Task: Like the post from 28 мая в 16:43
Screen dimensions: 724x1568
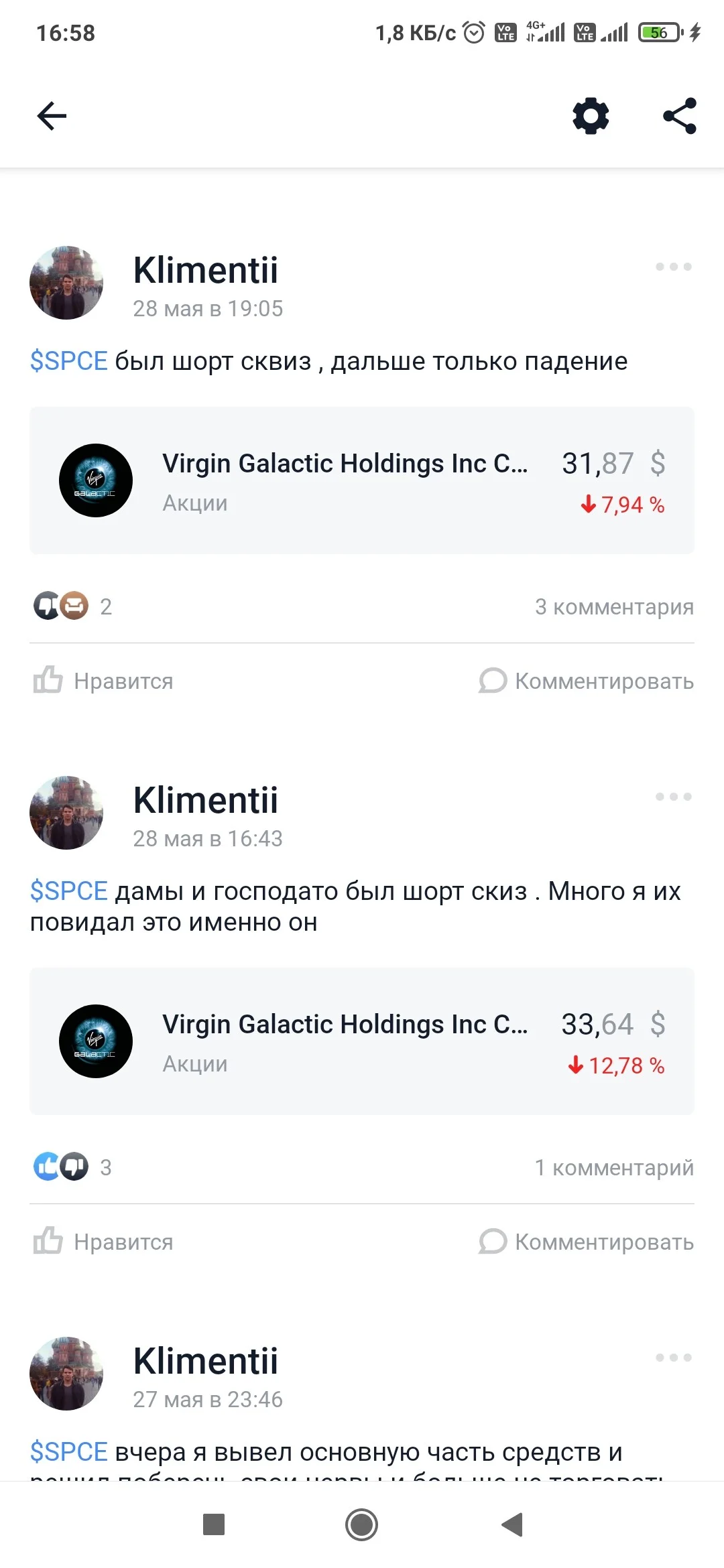Action: point(103,1242)
